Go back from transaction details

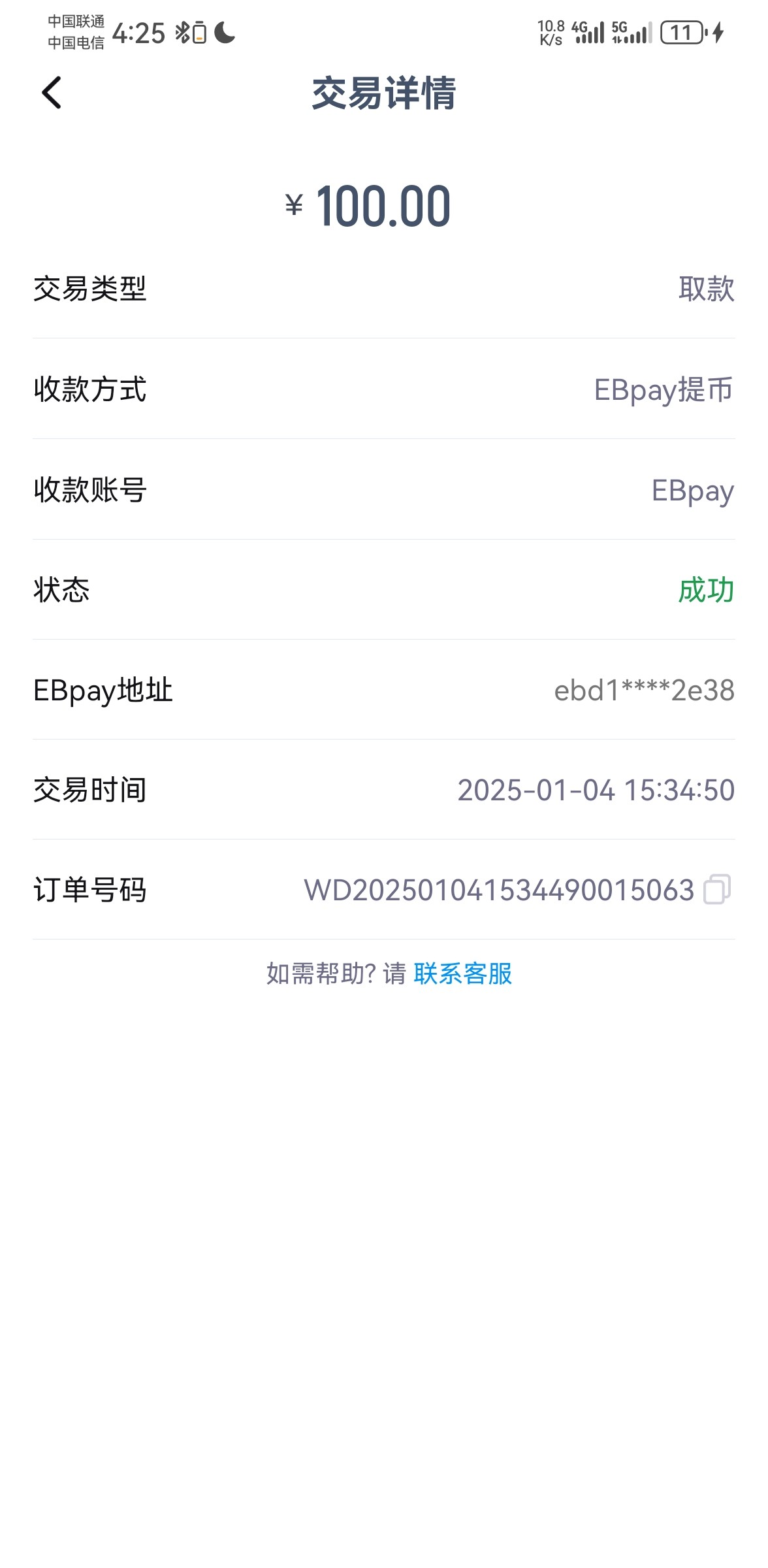pos(52,93)
